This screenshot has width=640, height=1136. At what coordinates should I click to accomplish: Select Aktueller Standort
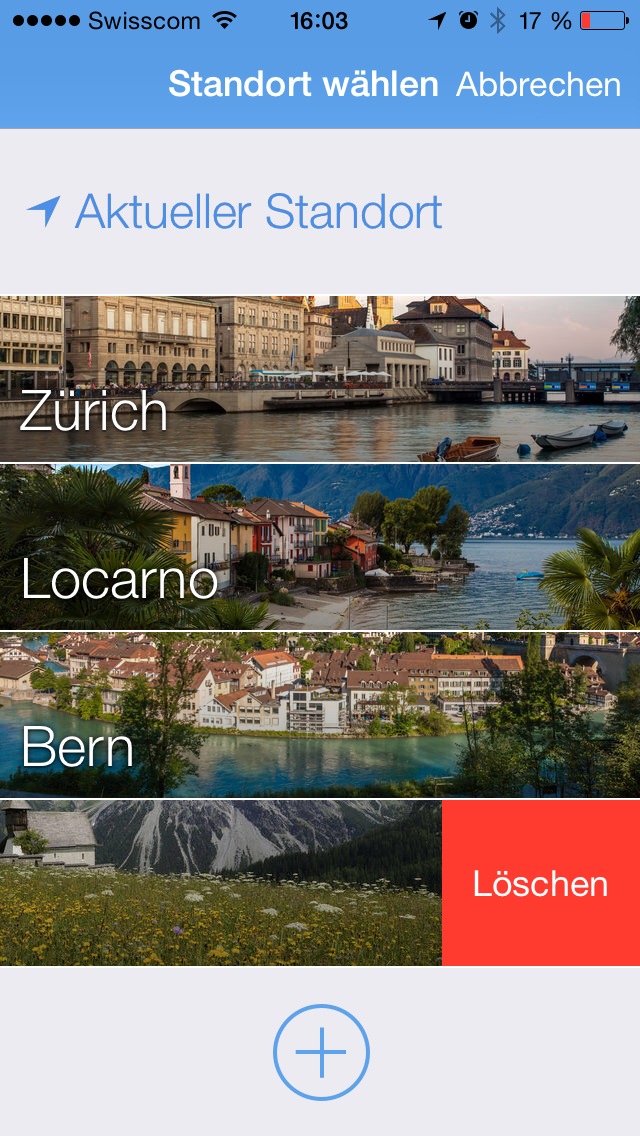point(258,212)
